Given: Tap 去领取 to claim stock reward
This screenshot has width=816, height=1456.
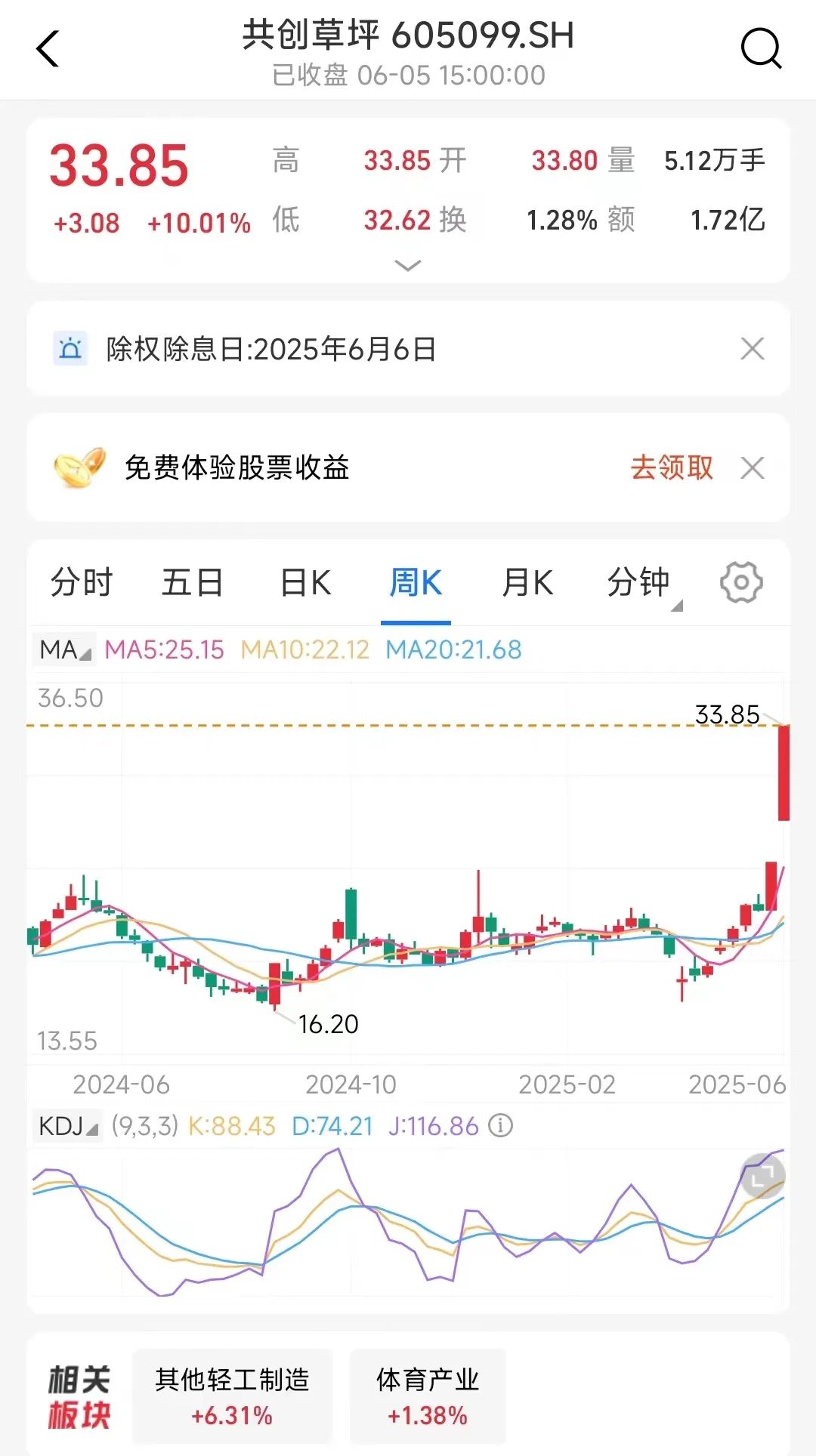Looking at the screenshot, I should coord(672,467).
